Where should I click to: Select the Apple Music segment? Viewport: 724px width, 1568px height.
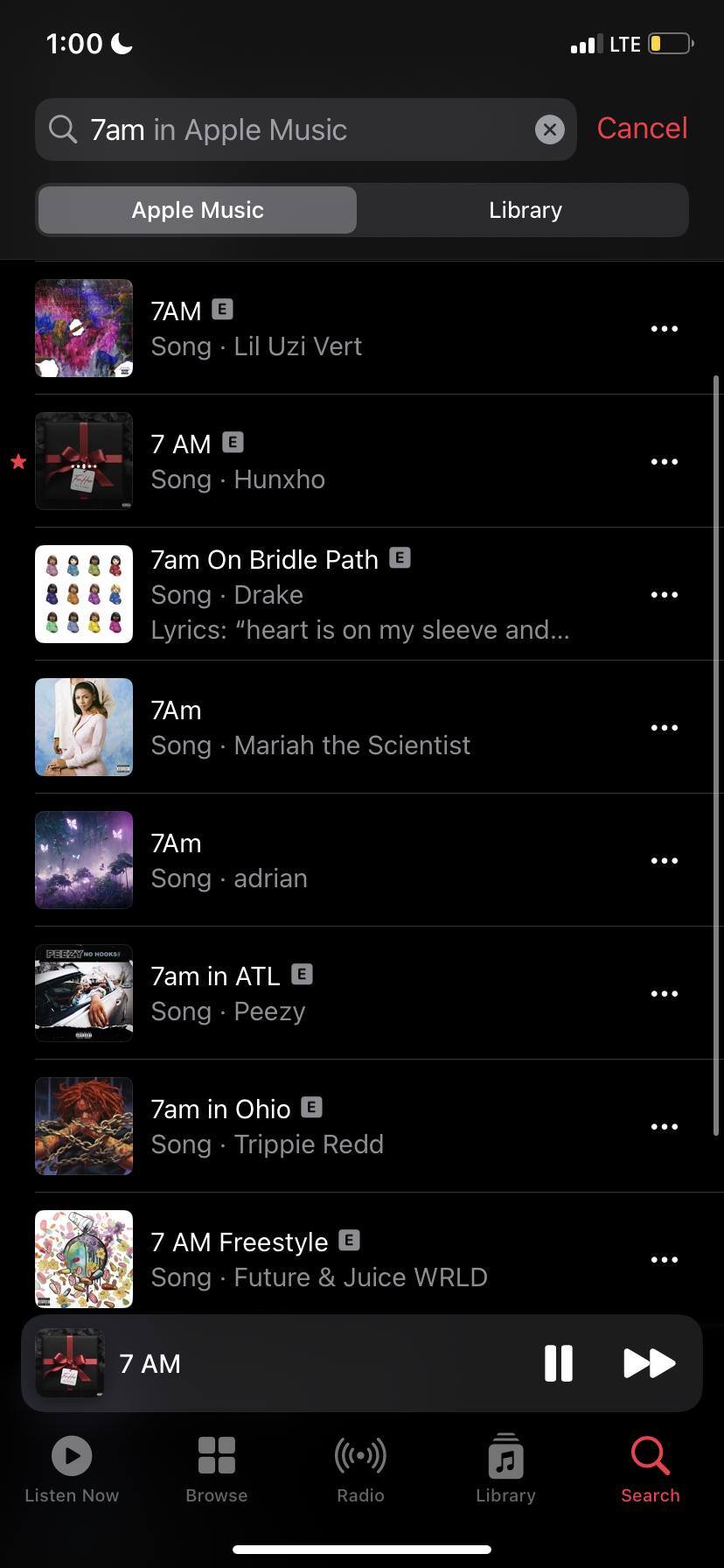click(x=198, y=210)
